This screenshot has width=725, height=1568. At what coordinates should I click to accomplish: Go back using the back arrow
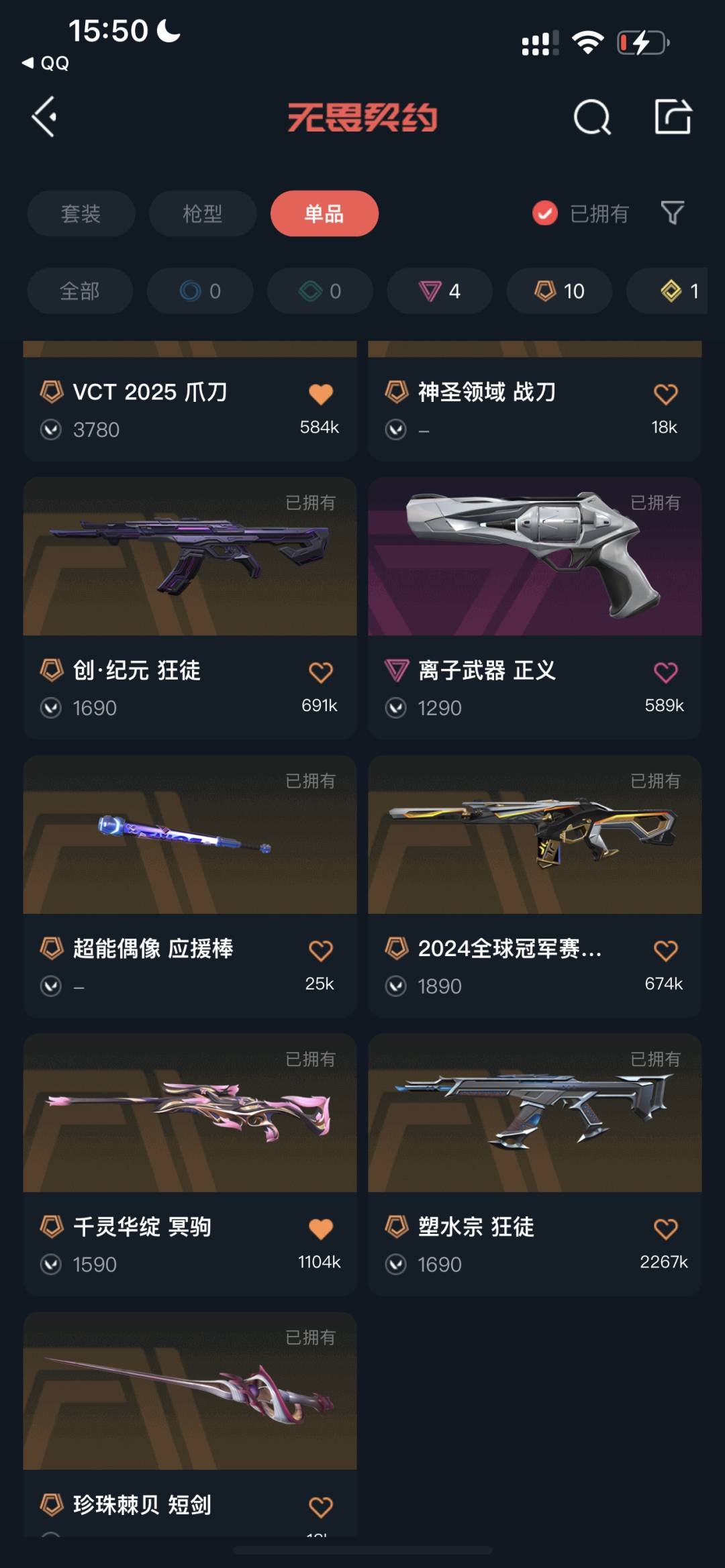(45, 118)
